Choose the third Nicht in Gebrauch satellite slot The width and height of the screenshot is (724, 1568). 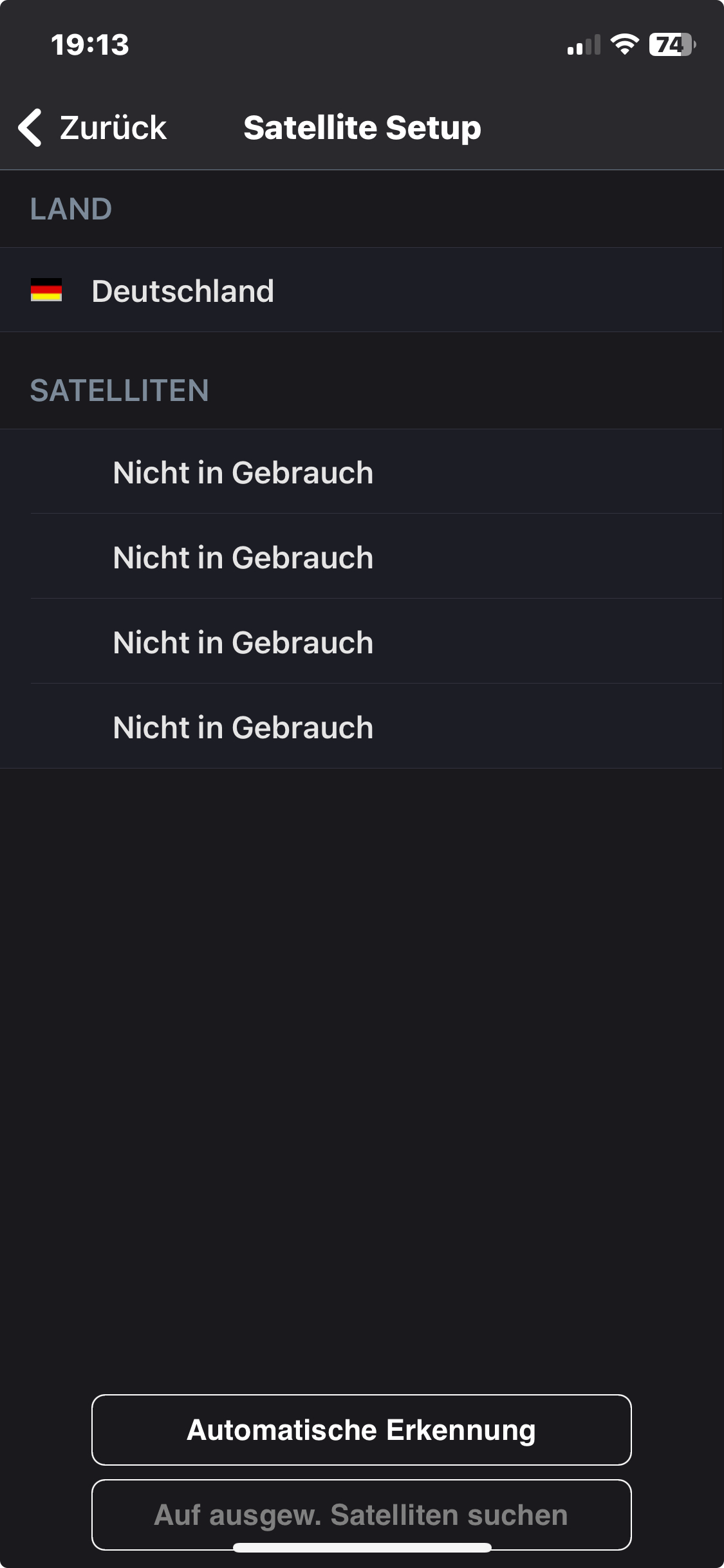click(362, 642)
